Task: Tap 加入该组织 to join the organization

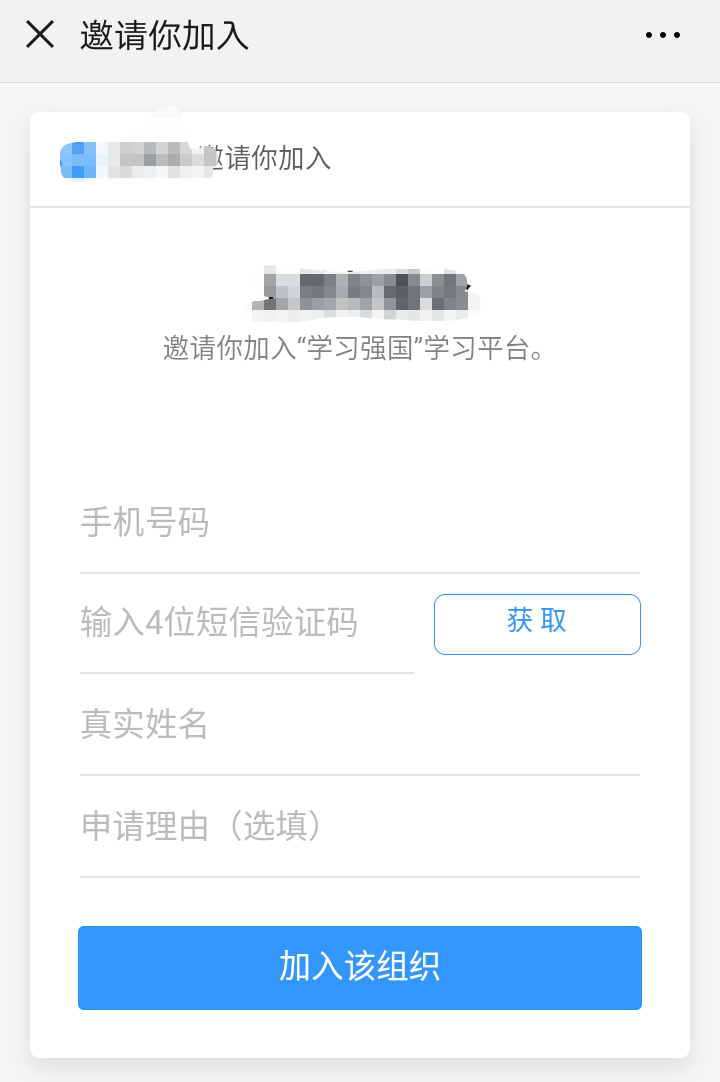Action: pyautogui.click(x=360, y=967)
